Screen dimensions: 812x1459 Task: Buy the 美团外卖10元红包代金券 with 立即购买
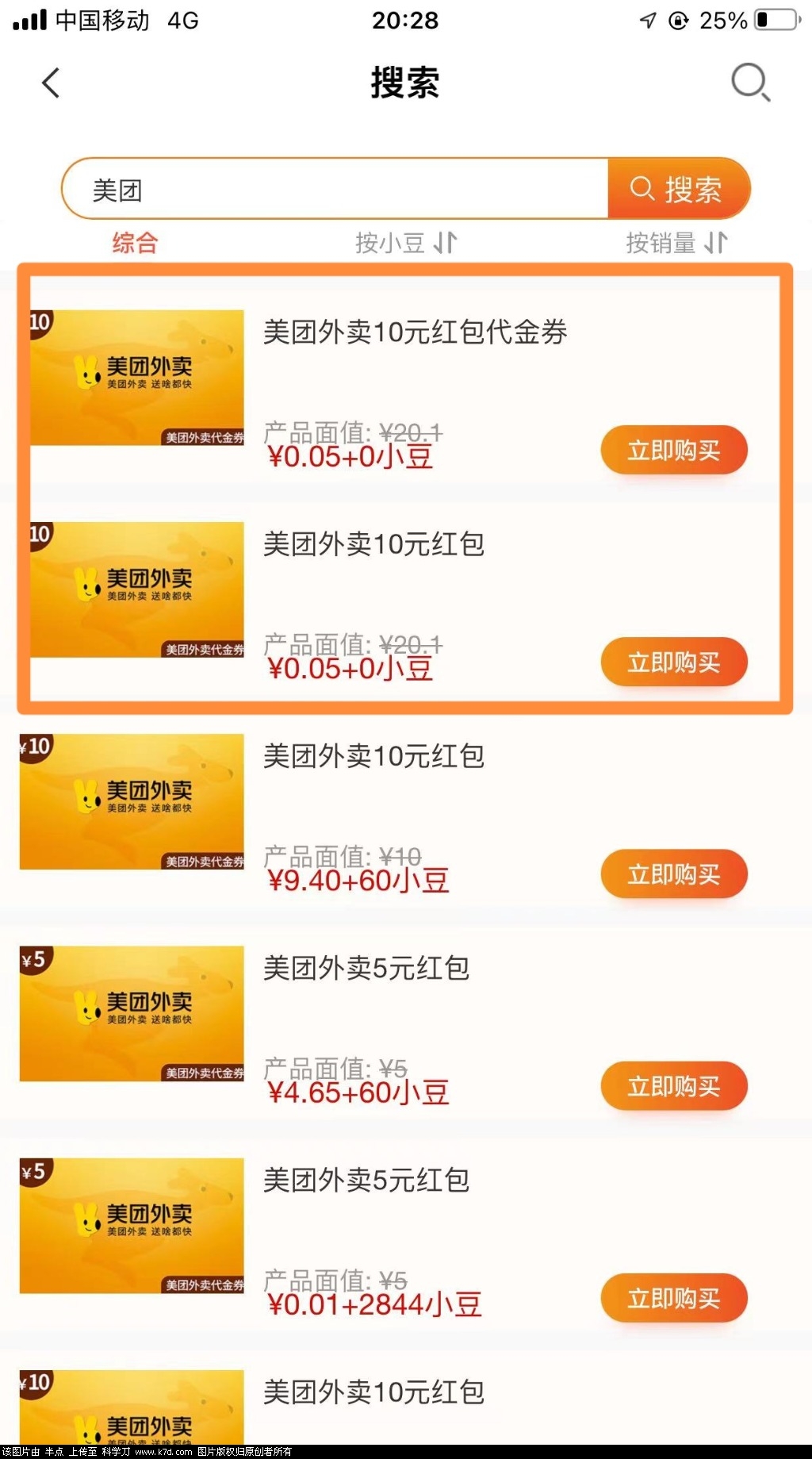pyautogui.click(x=674, y=451)
